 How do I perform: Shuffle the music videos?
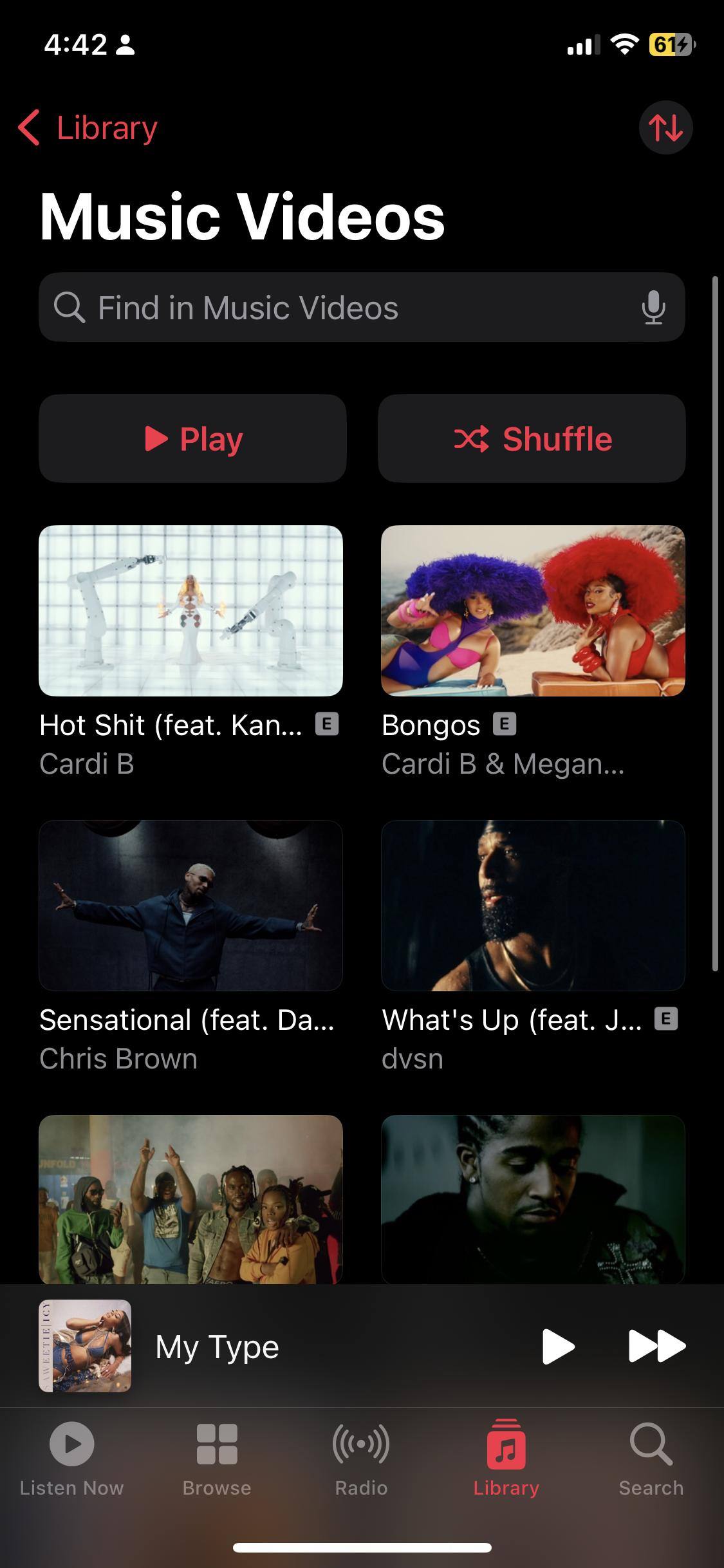pos(532,439)
